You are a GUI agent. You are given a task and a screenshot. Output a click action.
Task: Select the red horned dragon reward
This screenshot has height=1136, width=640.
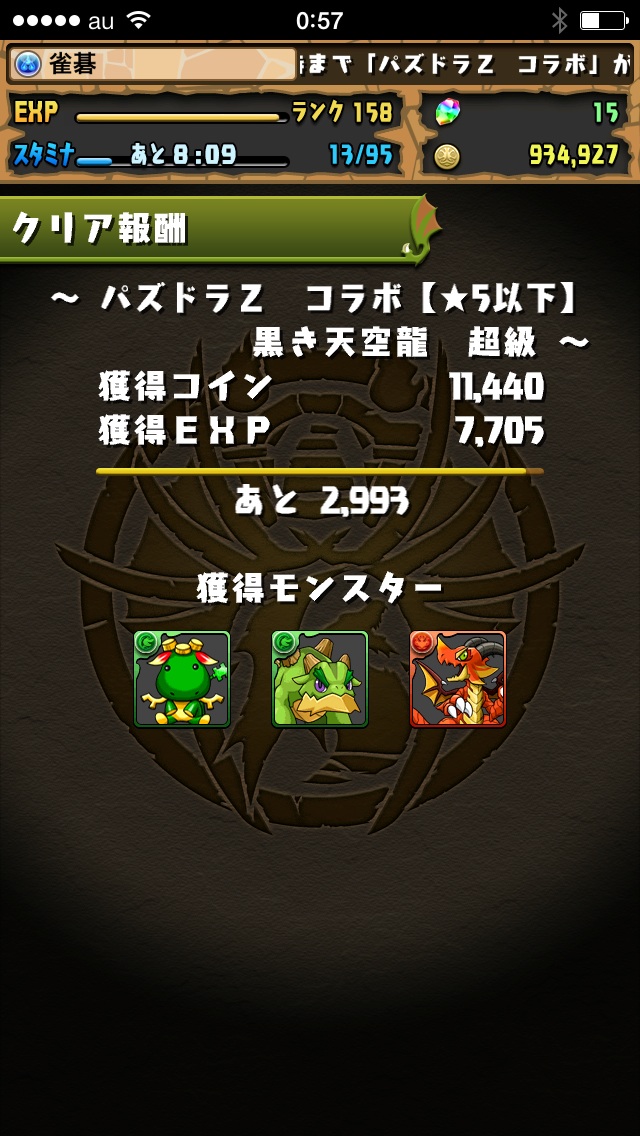click(x=458, y=678)
